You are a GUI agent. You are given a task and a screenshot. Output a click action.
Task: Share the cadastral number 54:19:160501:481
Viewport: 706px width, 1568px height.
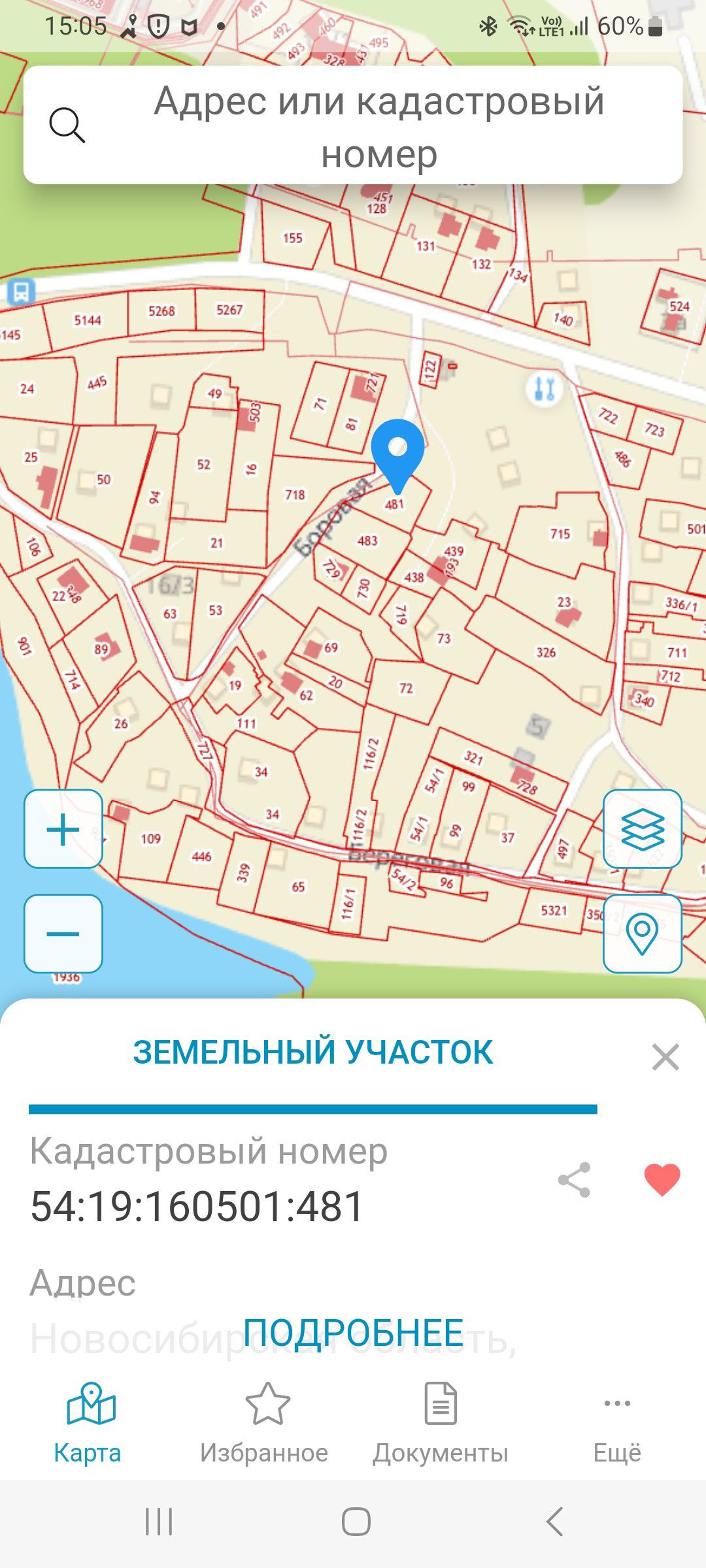click(x=574, y=1179)
